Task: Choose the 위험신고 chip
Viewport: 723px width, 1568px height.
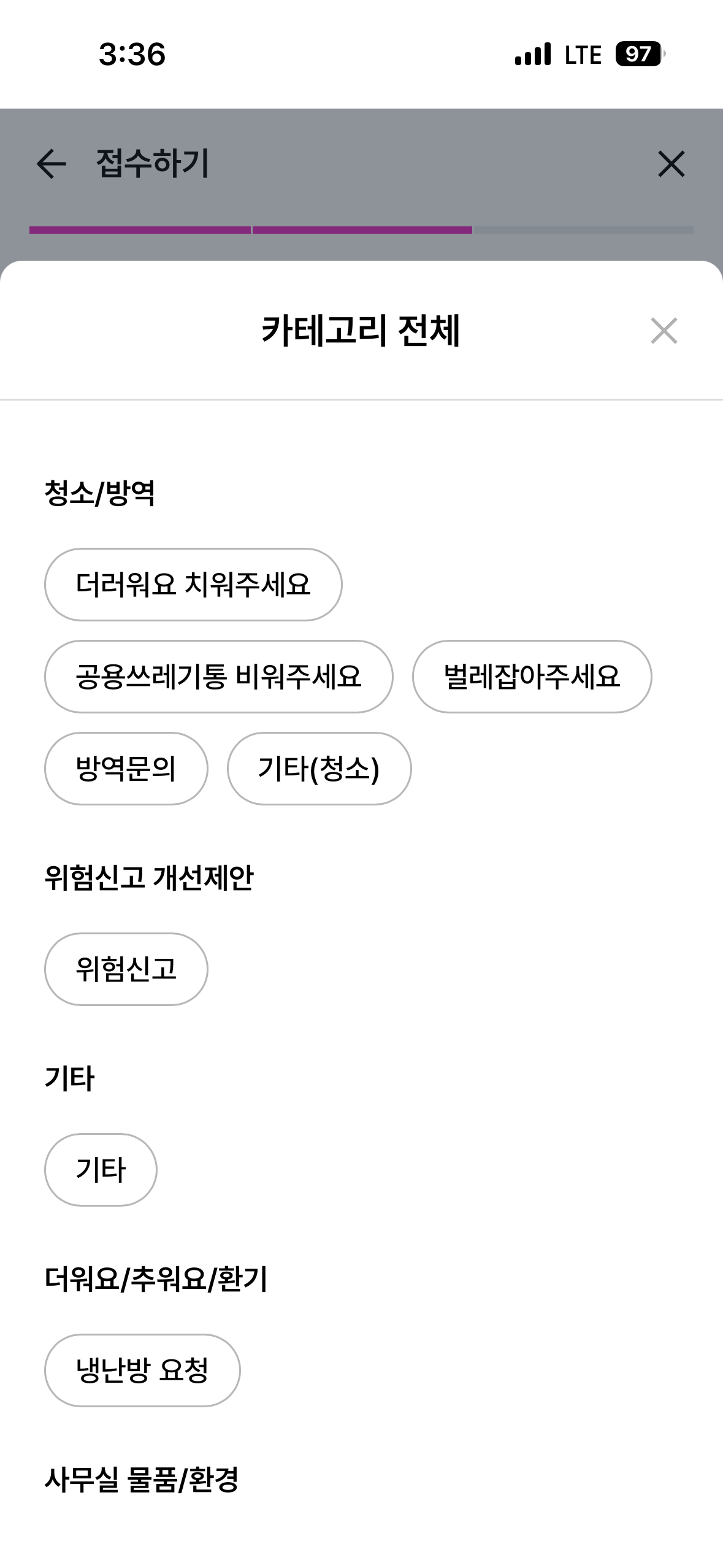Action: point(126,969)
